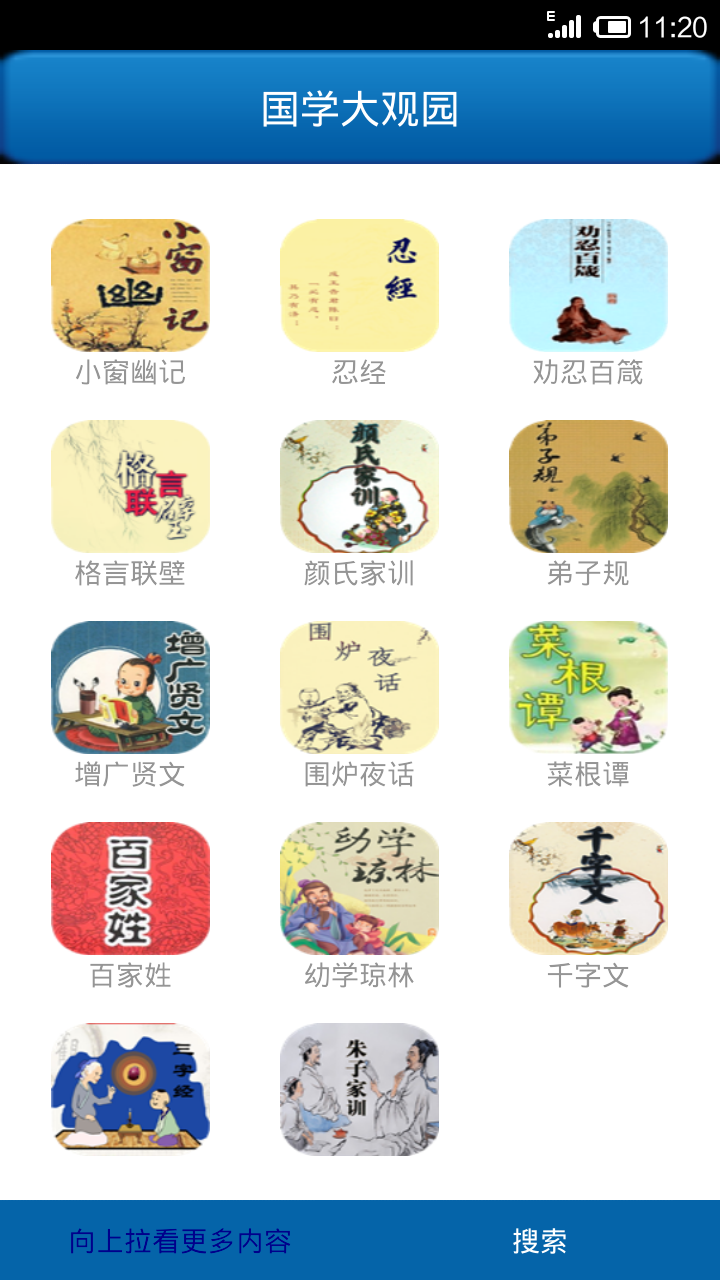Open 围炉夜话
Screen dimensions: 720x1280
coord(359,688)
